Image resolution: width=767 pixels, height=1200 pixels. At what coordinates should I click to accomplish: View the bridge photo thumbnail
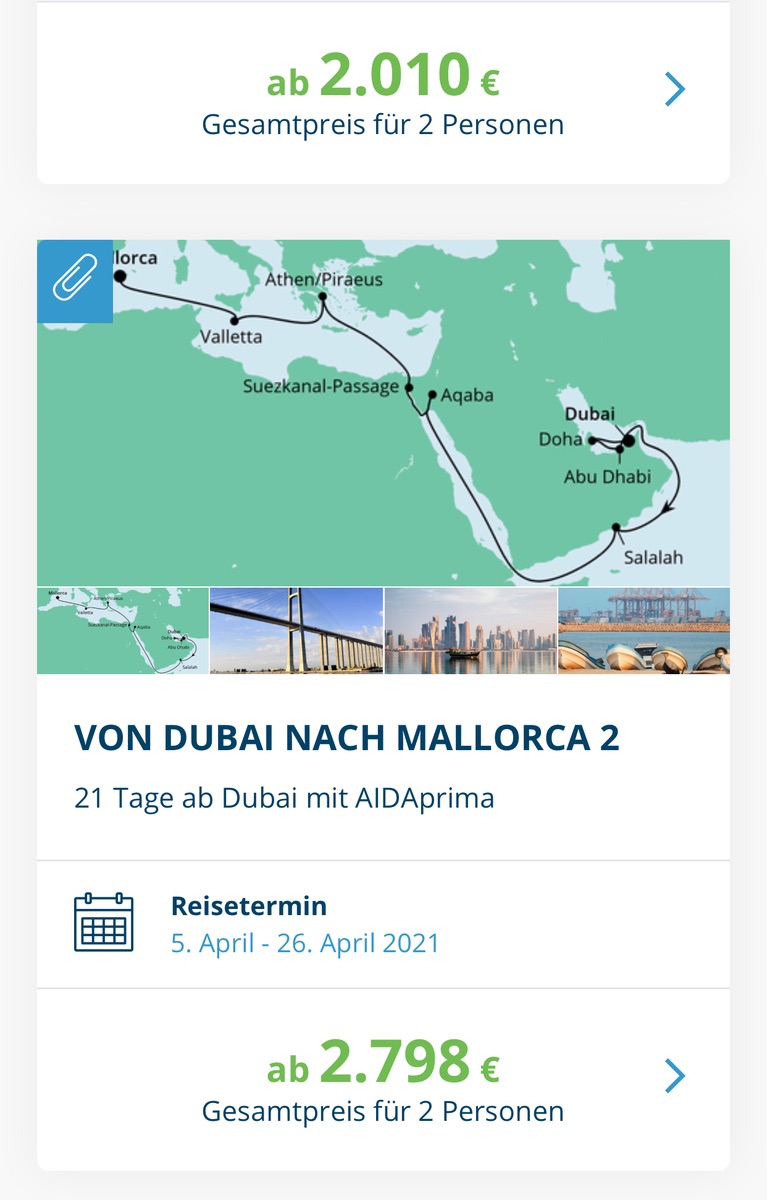(296, 631)
